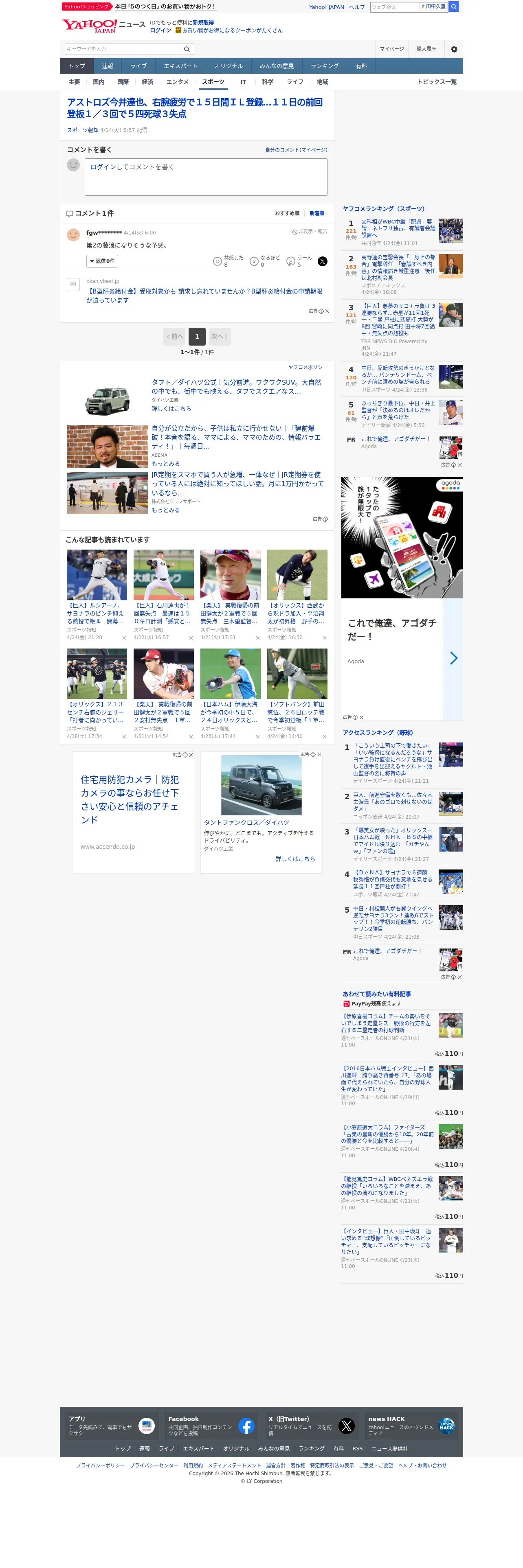Expand 返信0件 under the comment
The image size is (523, 1568).
[x=102, y=261]
